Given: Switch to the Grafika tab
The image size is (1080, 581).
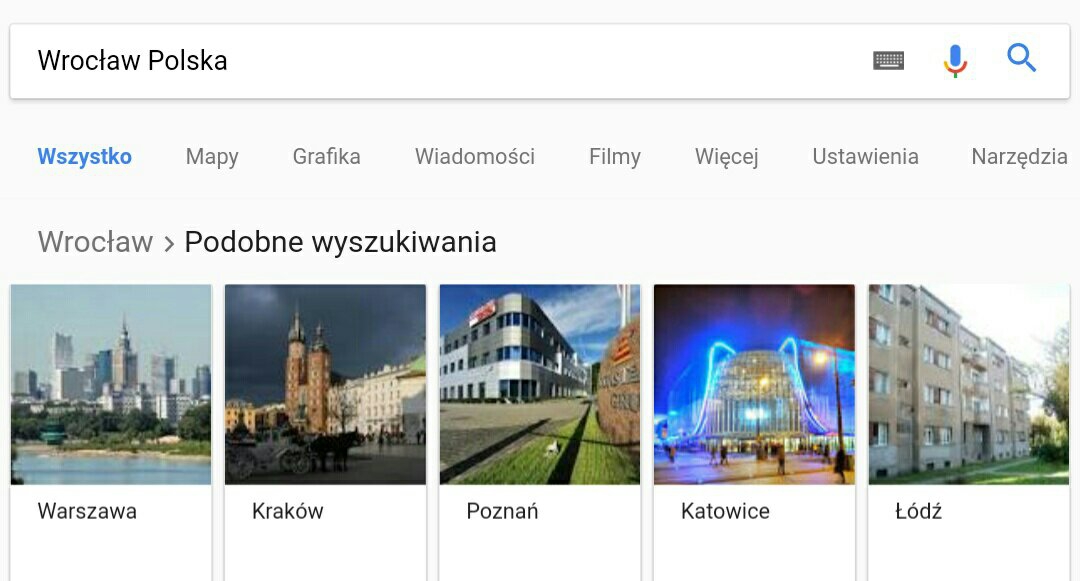Looking at the screenshot, I should [x=326, y=157].
